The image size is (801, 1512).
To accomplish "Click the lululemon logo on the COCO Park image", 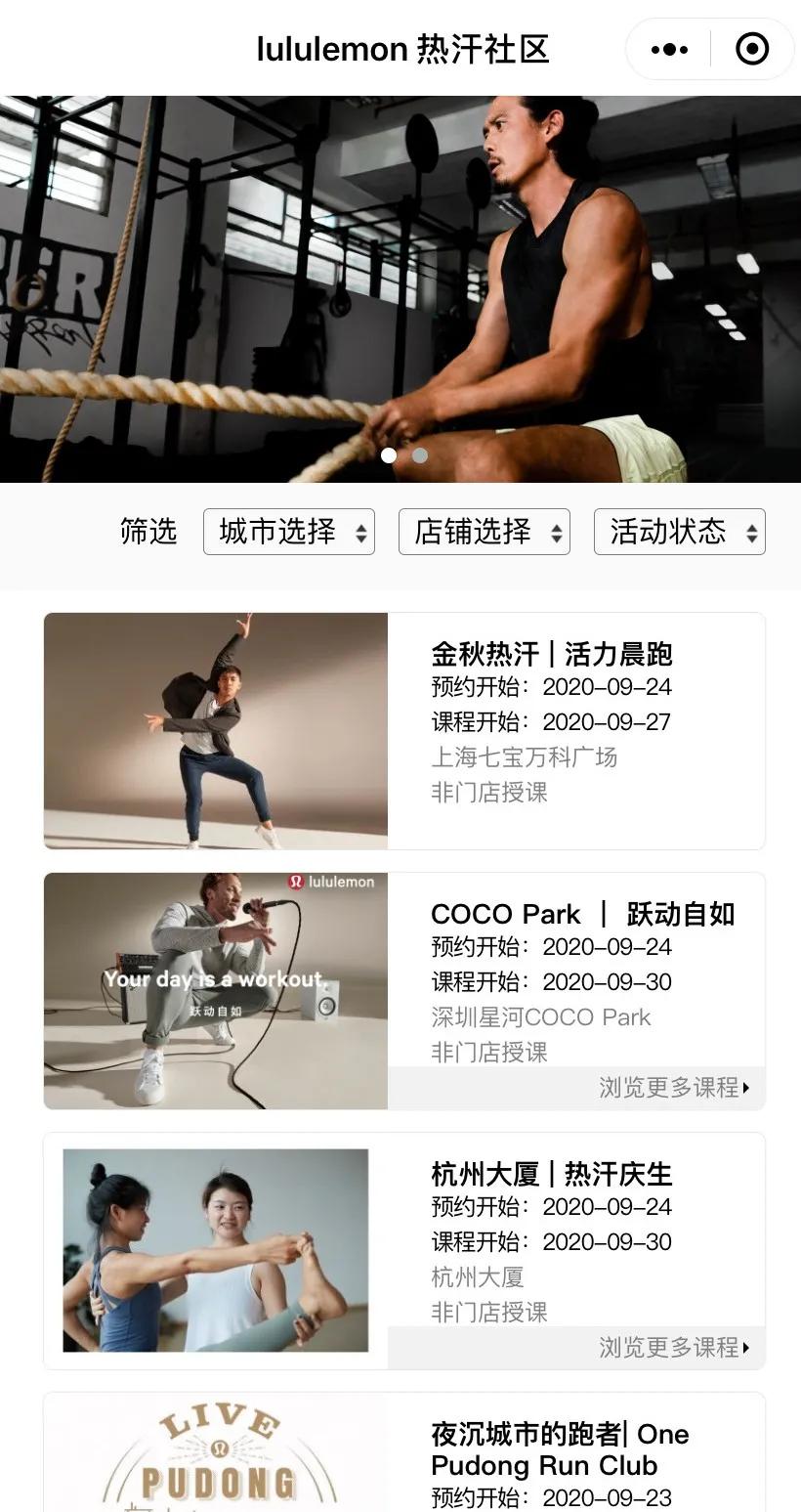I will [x=329, y=881].
